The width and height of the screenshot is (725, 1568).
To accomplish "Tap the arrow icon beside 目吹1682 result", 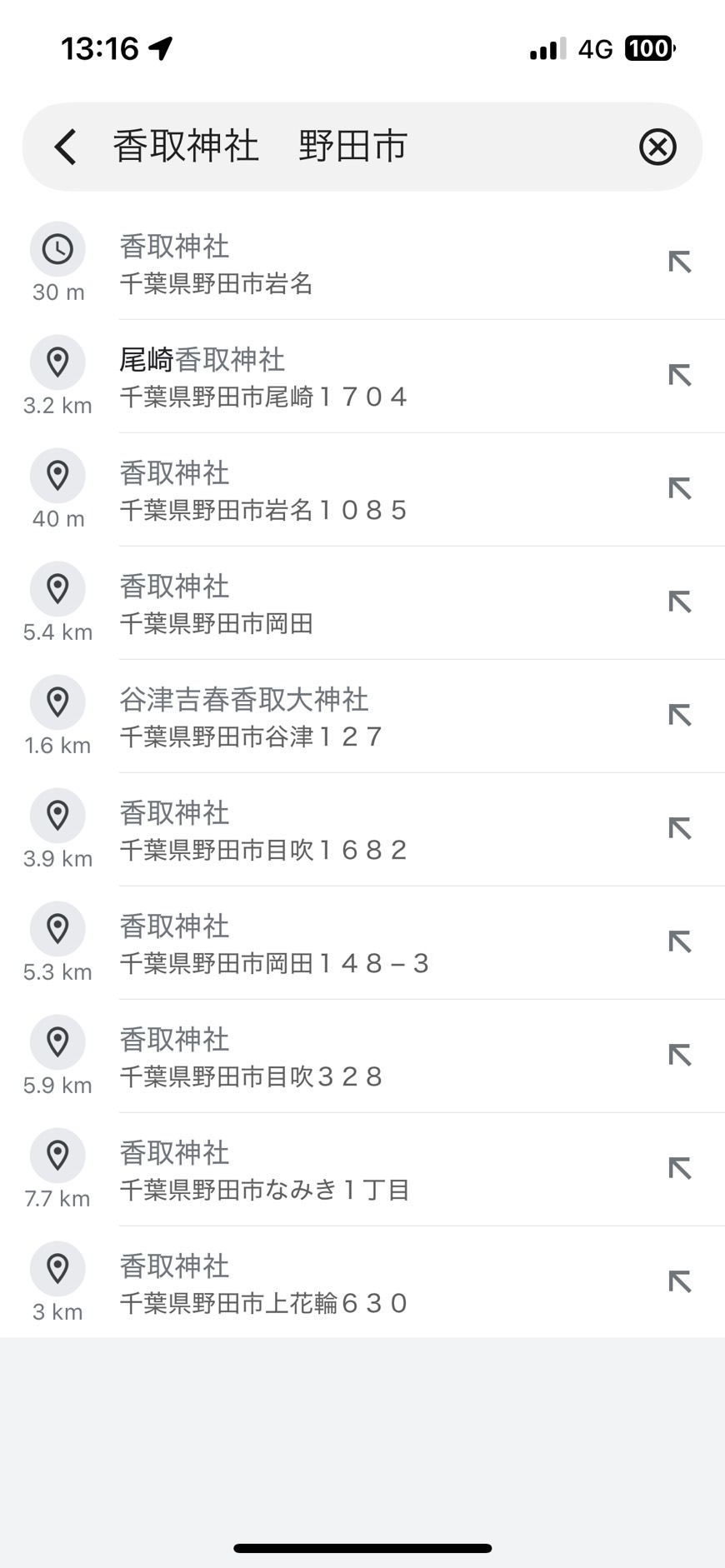I will coord(680,829).
